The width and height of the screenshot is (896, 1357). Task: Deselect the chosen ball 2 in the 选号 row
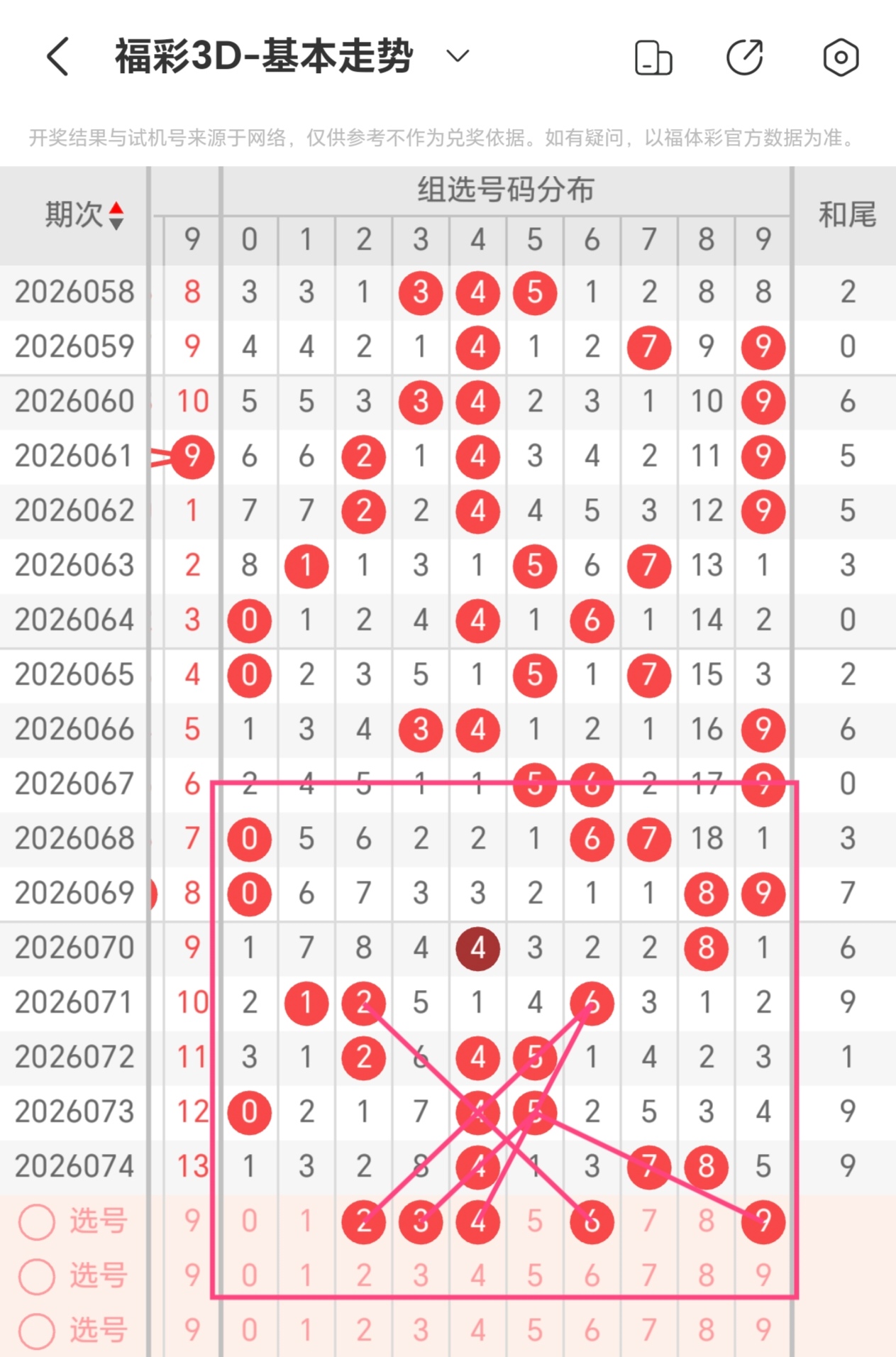coord(364,1221)
